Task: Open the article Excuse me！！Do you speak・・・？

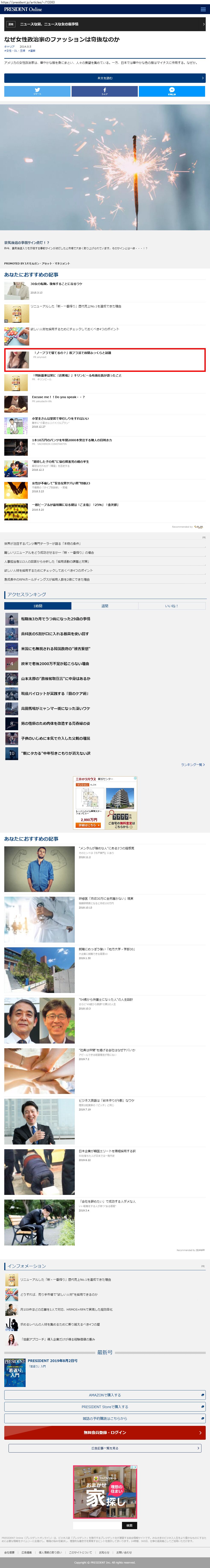Action: [x=59, y=397]
